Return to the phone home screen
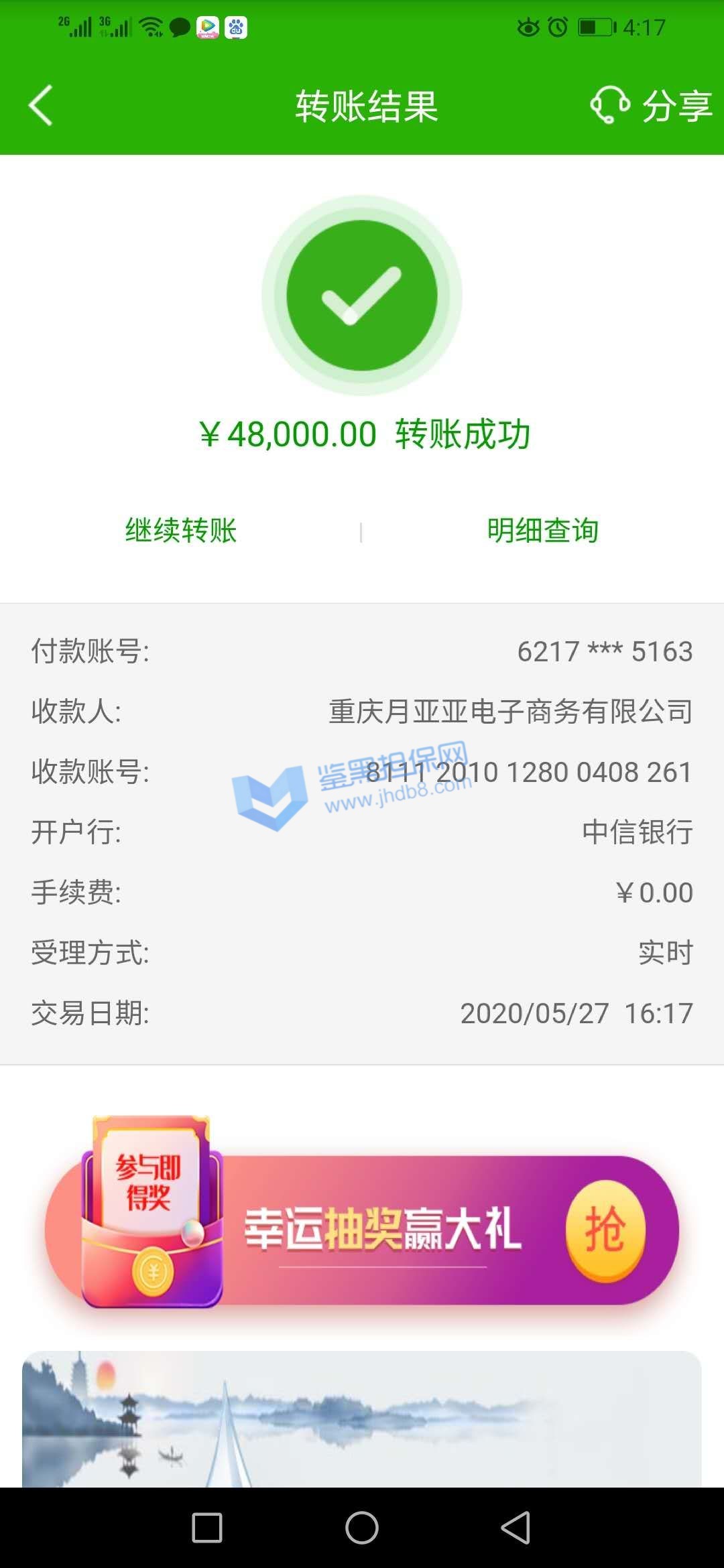The width and height of the screenshot is (724, 1568). pos(362,1528)
